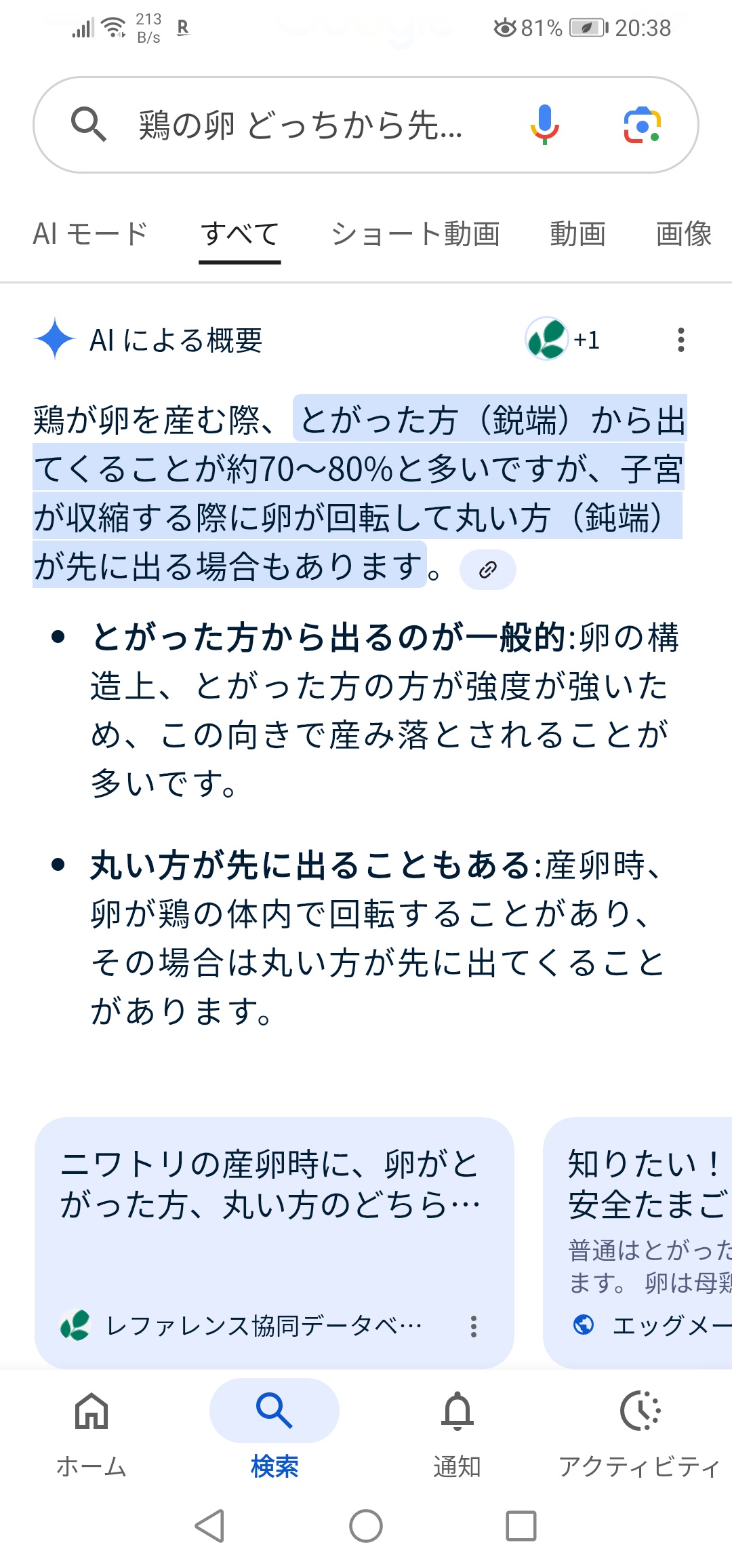Image resolution: width=732 pixels, height=1568 pixels.
Task: Open the 動画 results tab
Action: point(577,234)
